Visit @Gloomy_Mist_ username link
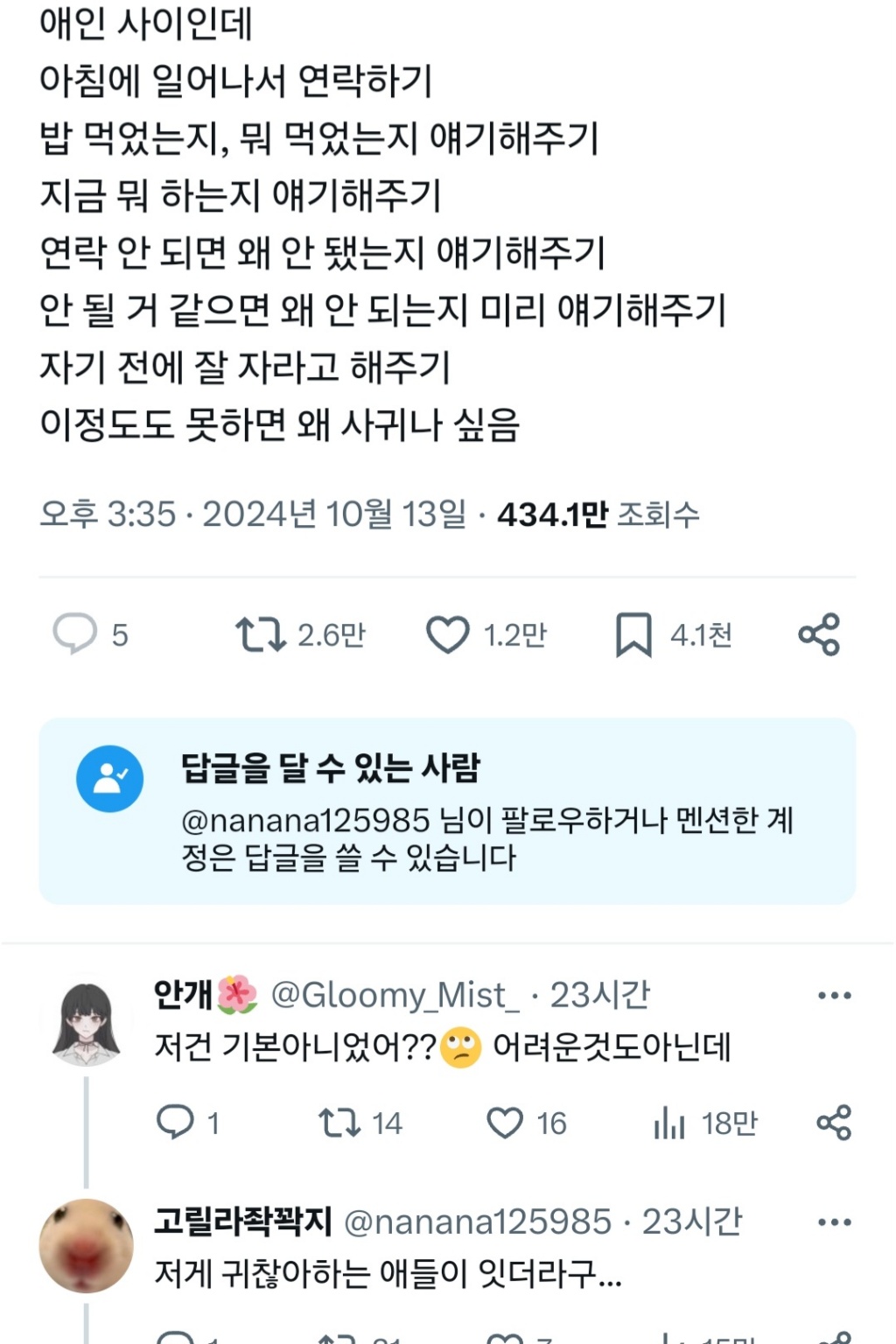The width and height of the screenshot is (896, 1344). coord(395,996)
